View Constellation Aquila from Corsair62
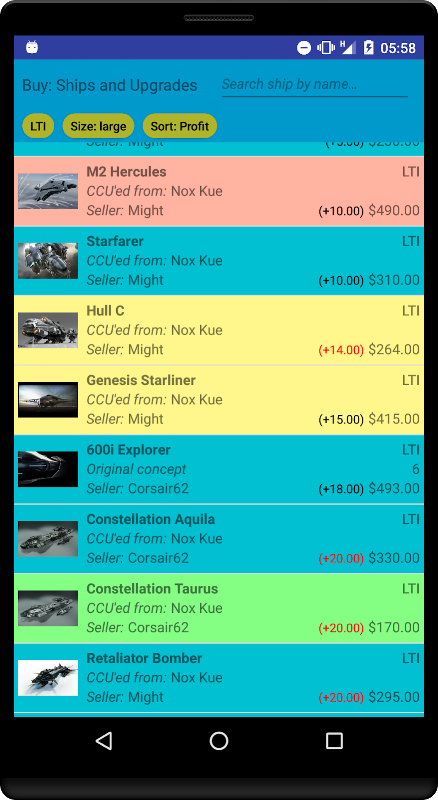438x800 pixels. [x=219, y=539]
